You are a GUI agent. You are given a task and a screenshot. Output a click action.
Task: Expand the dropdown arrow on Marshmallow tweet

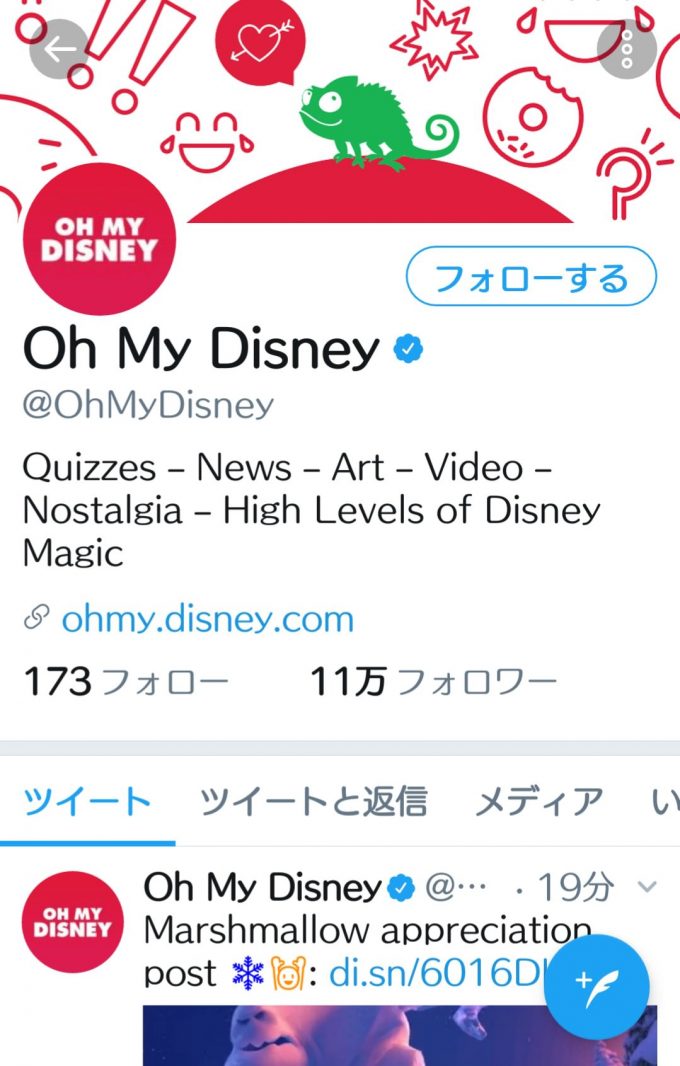tap(647, 886)
